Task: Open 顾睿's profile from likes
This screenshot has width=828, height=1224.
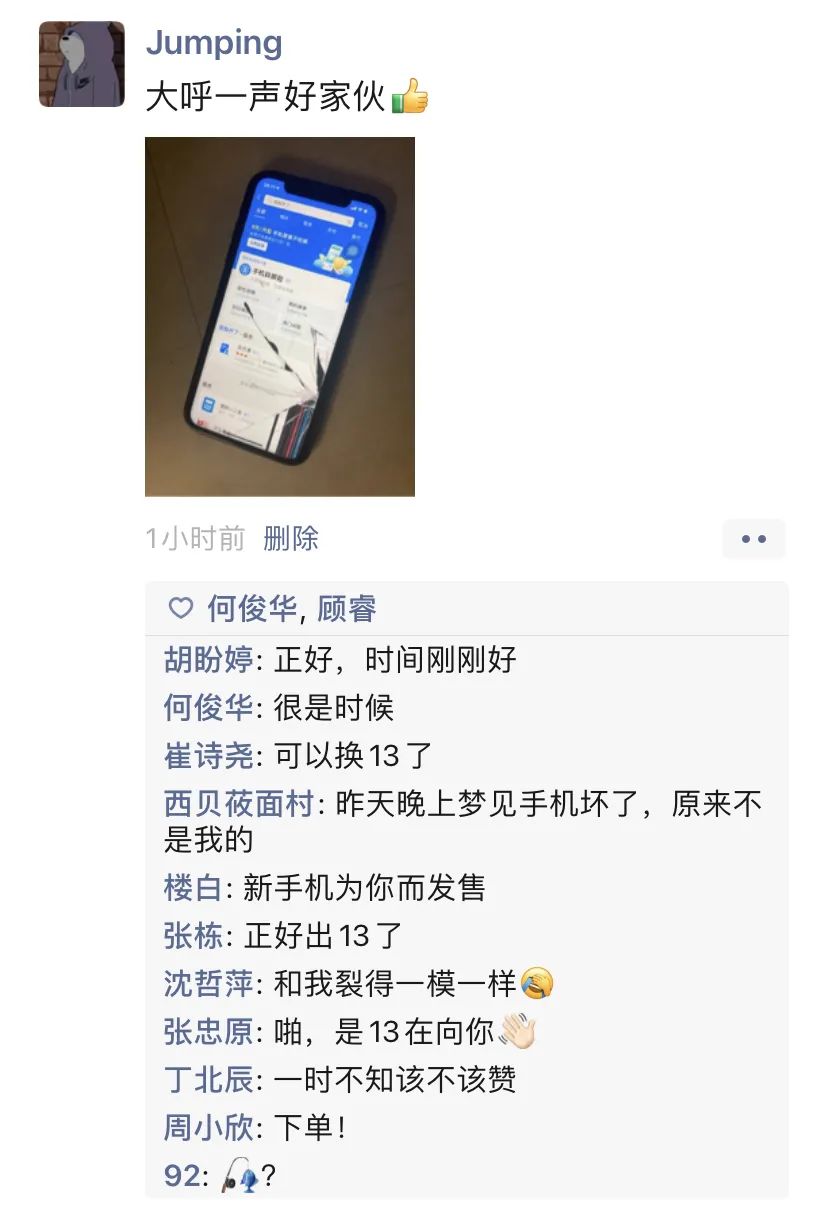Action: pyautogui.click(x=347, y=608)
